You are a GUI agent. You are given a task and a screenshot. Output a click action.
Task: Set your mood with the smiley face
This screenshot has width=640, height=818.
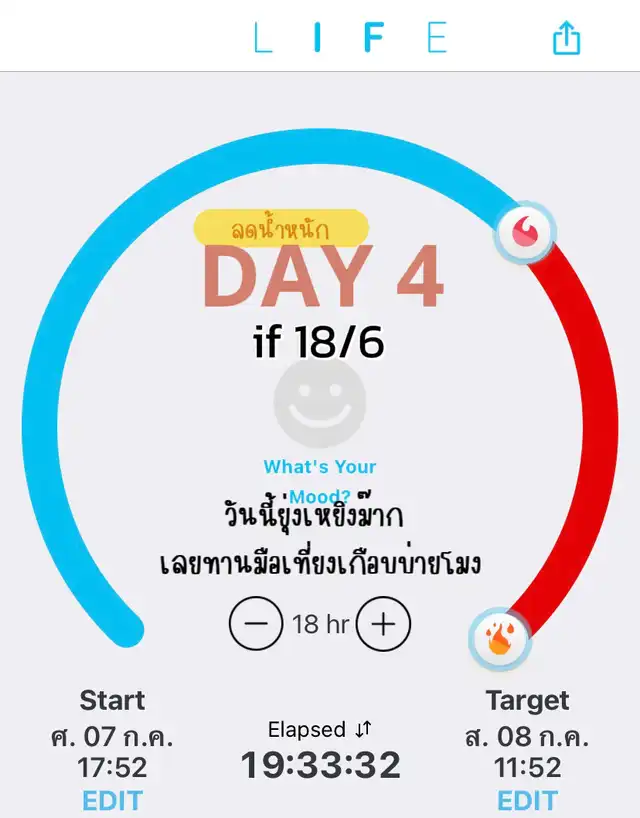tap(320, 402)
